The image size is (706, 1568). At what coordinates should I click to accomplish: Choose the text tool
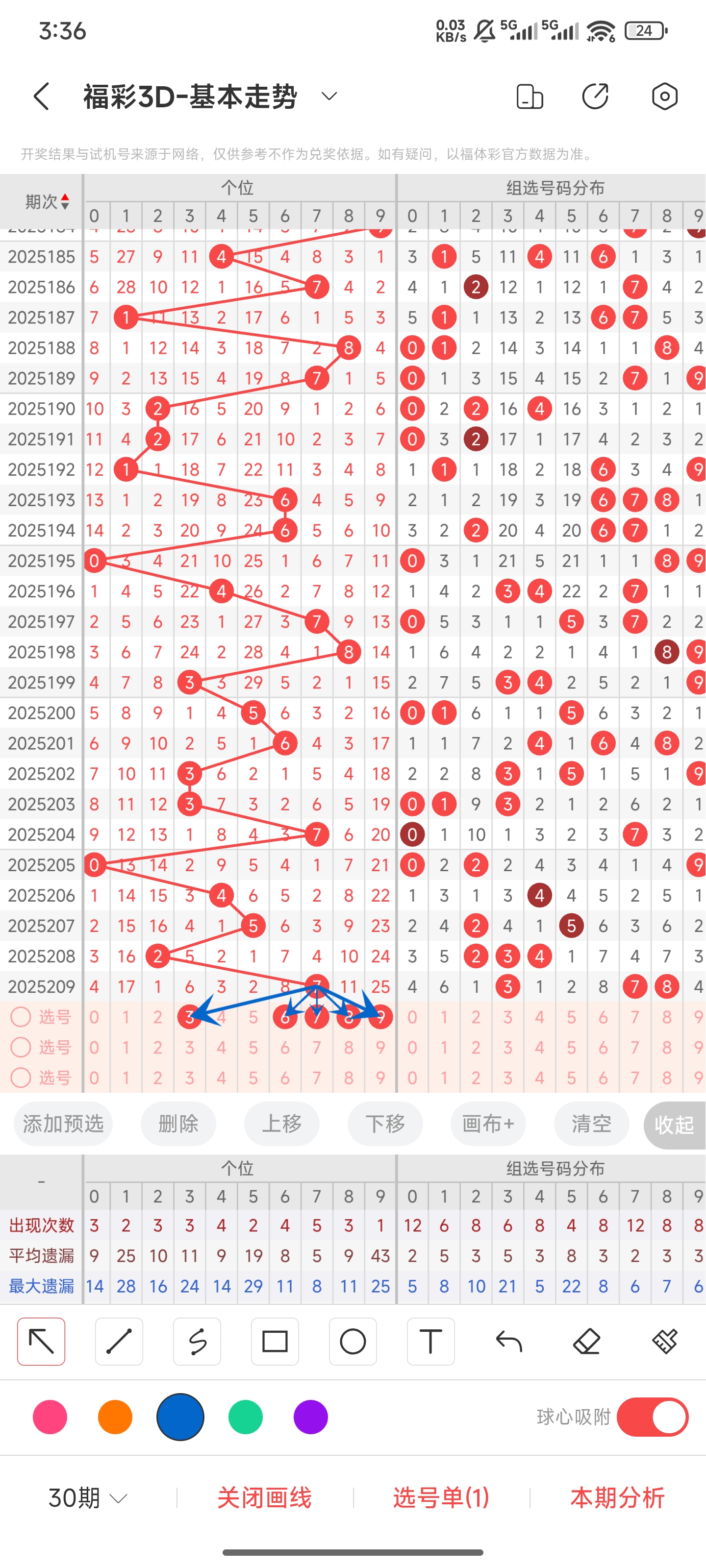pos(430,1342)
